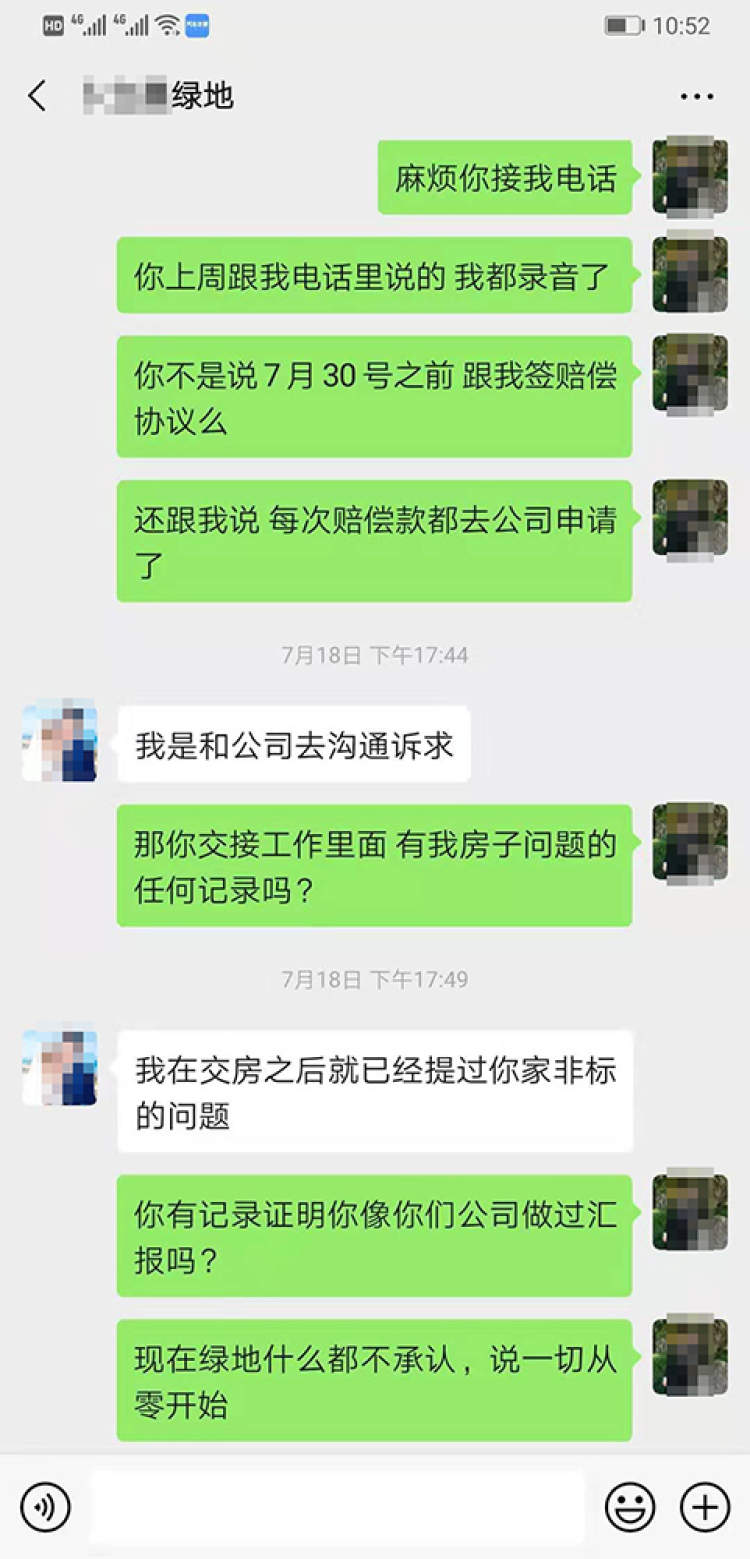Screen dimensions: 750x1559
Task: Open avatar beside 我在交房之后 message
Action: click(60, 1066)
